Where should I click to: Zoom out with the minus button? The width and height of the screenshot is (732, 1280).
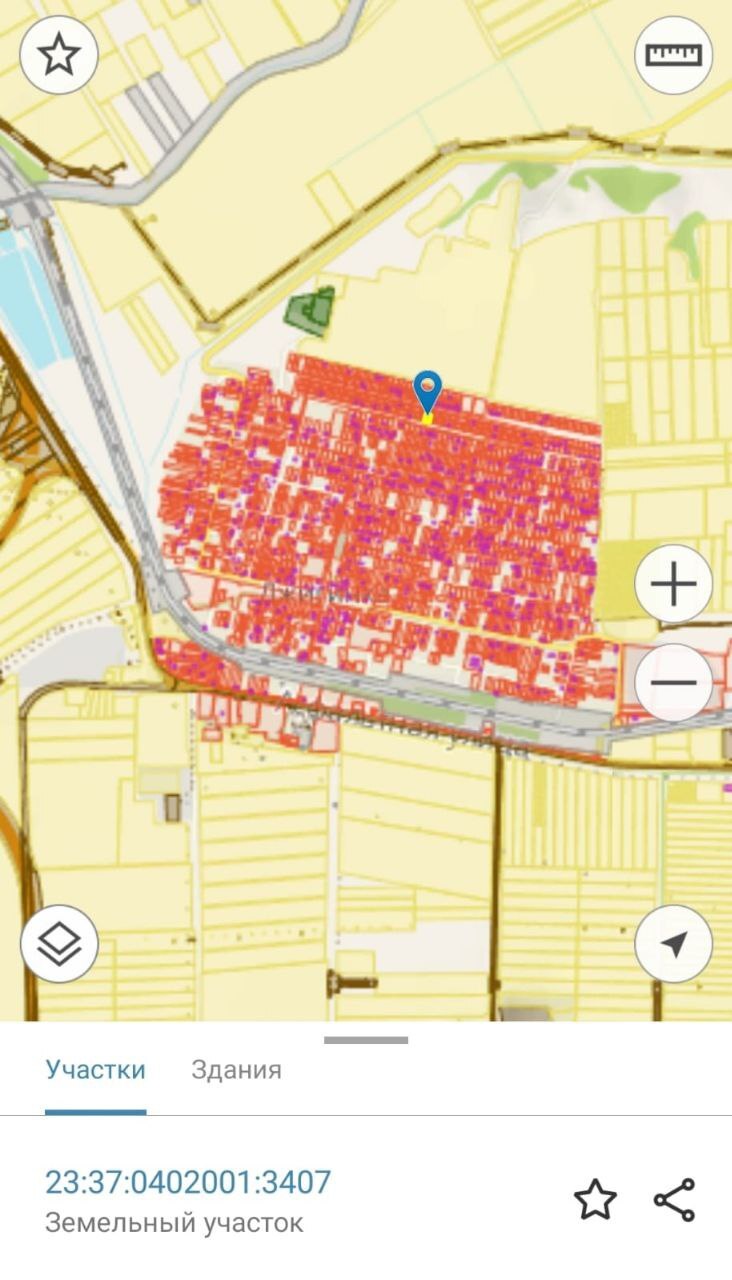[673, 683]
